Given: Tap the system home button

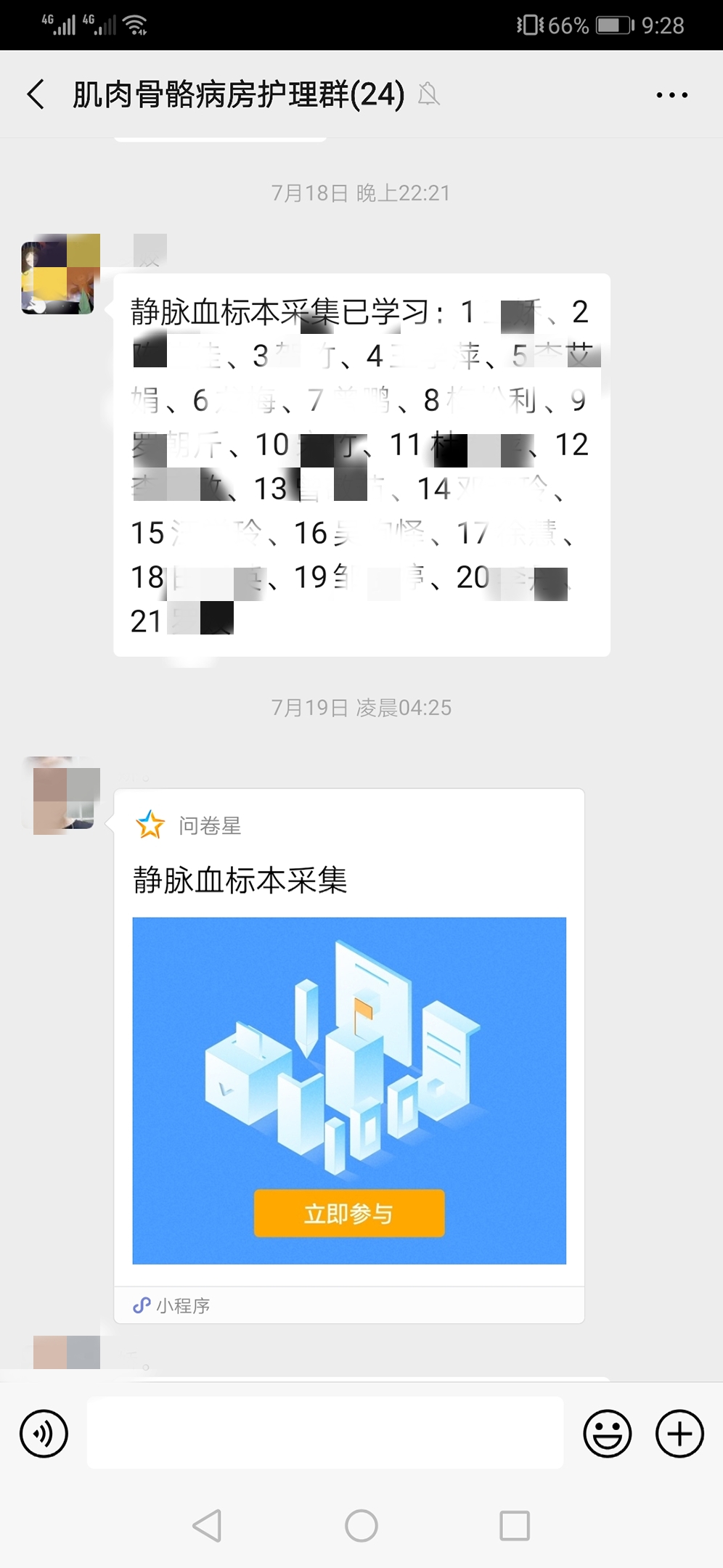Looking at the screenshot, I should point(361,1525).
